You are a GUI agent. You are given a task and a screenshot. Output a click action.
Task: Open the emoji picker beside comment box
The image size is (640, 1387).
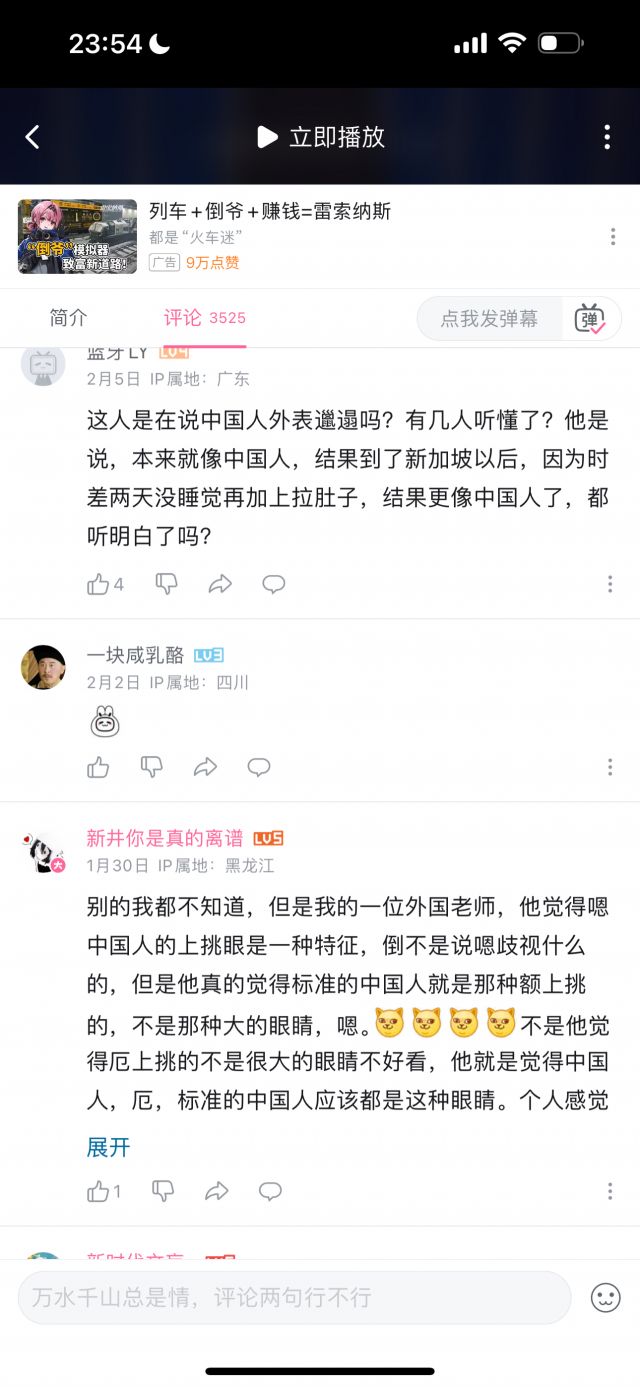(x=605, y=1298)
